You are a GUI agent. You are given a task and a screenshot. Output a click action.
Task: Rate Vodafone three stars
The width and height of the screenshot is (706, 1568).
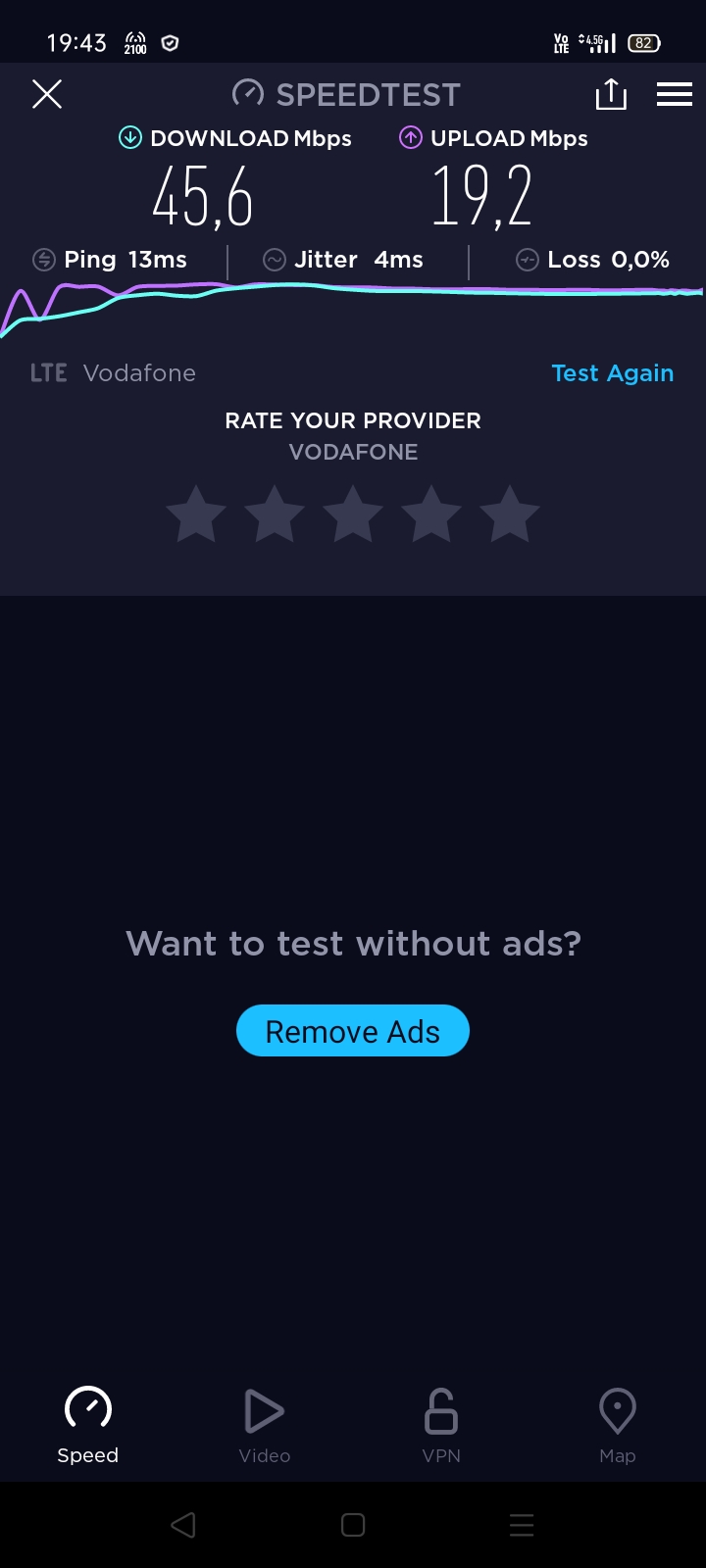click(353, 514)
